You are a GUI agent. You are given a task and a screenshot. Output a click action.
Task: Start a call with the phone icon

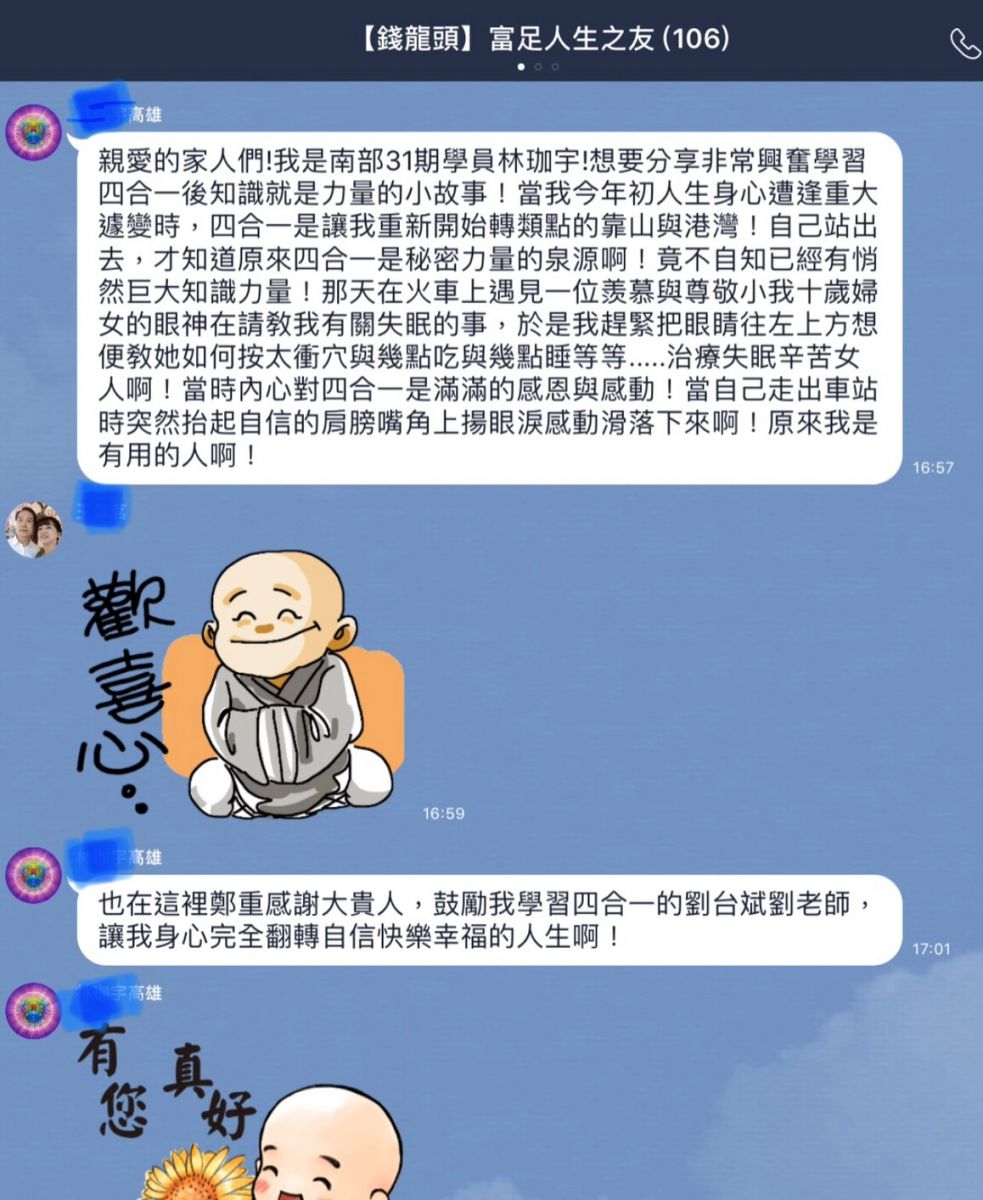964,42
